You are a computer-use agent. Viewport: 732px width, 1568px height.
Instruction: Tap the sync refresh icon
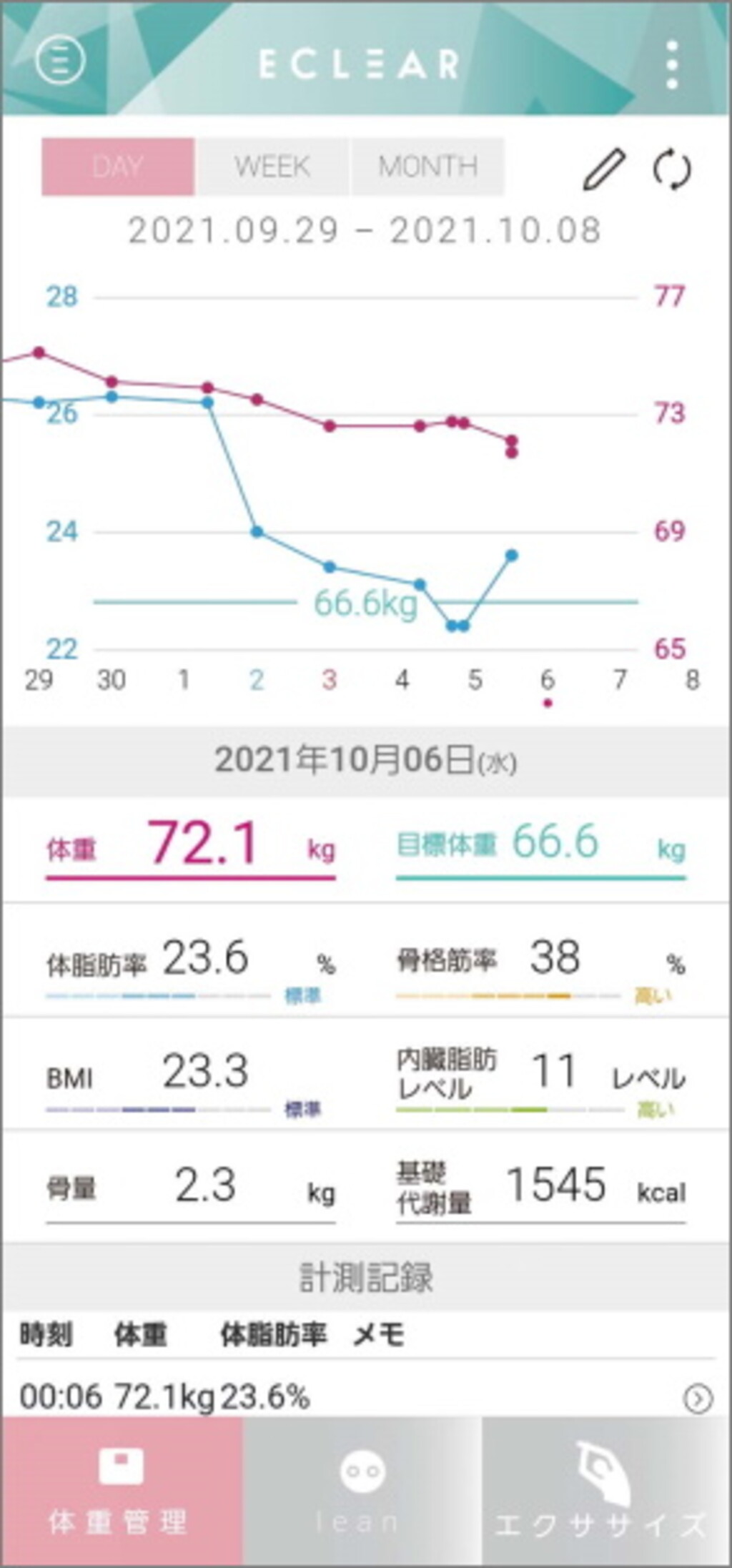672,169
